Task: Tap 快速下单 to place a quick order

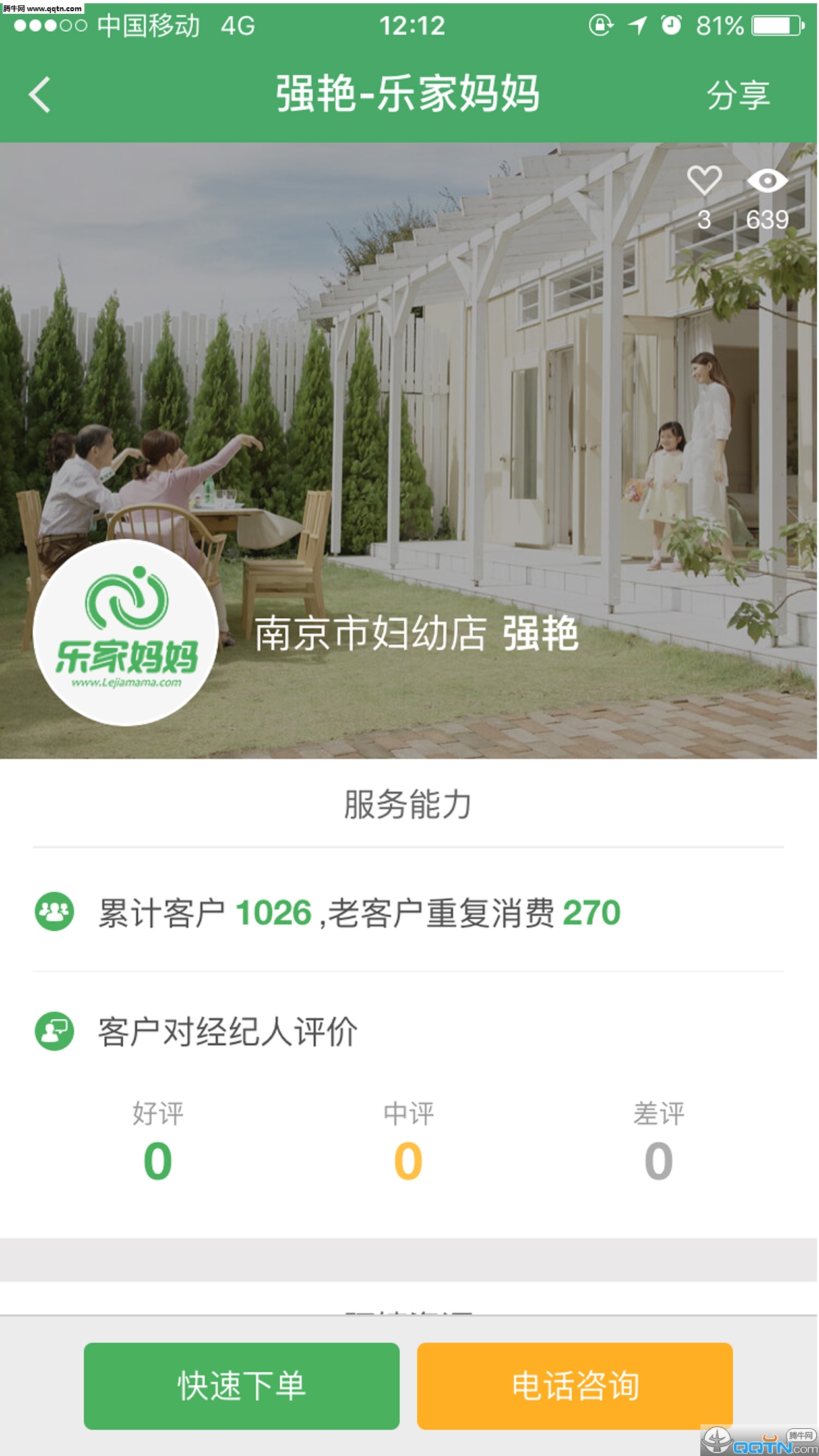Action: click(x=241, y=1385)
